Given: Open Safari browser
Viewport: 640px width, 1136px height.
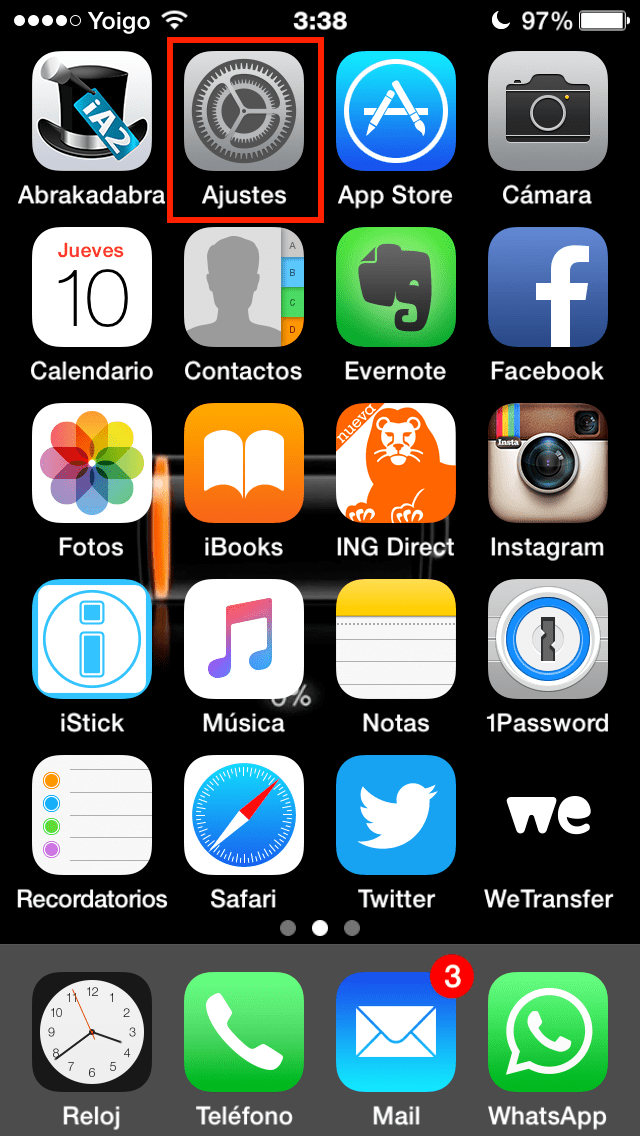Looking at the screenshot, I should coord(244,815).
